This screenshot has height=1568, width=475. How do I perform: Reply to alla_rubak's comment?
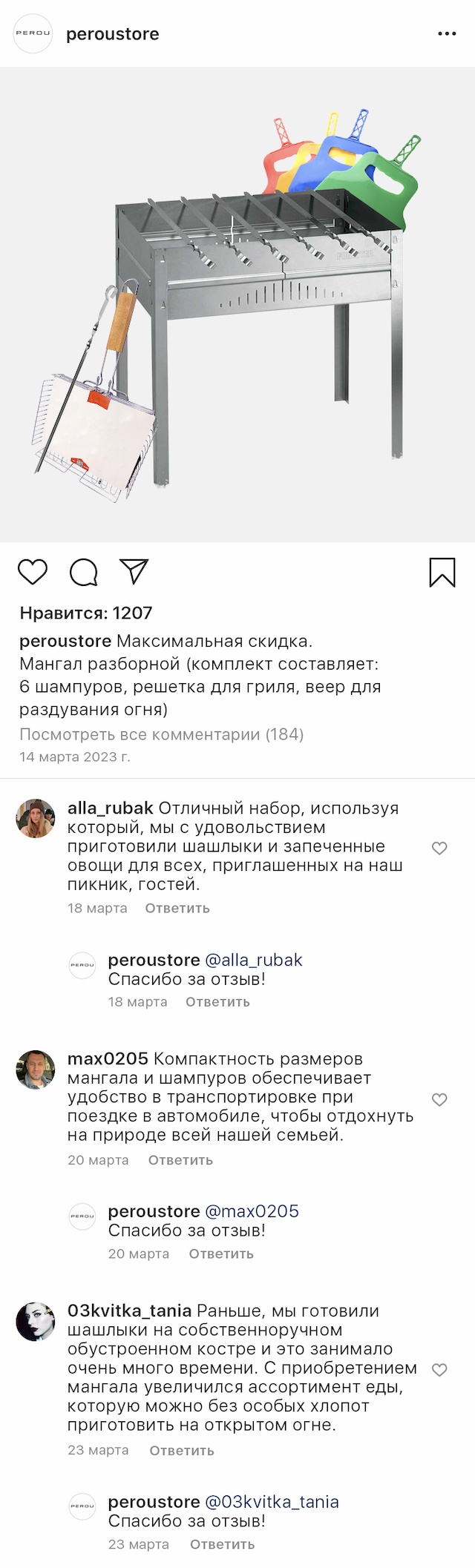pyautogui.click(x=177, y=908)
